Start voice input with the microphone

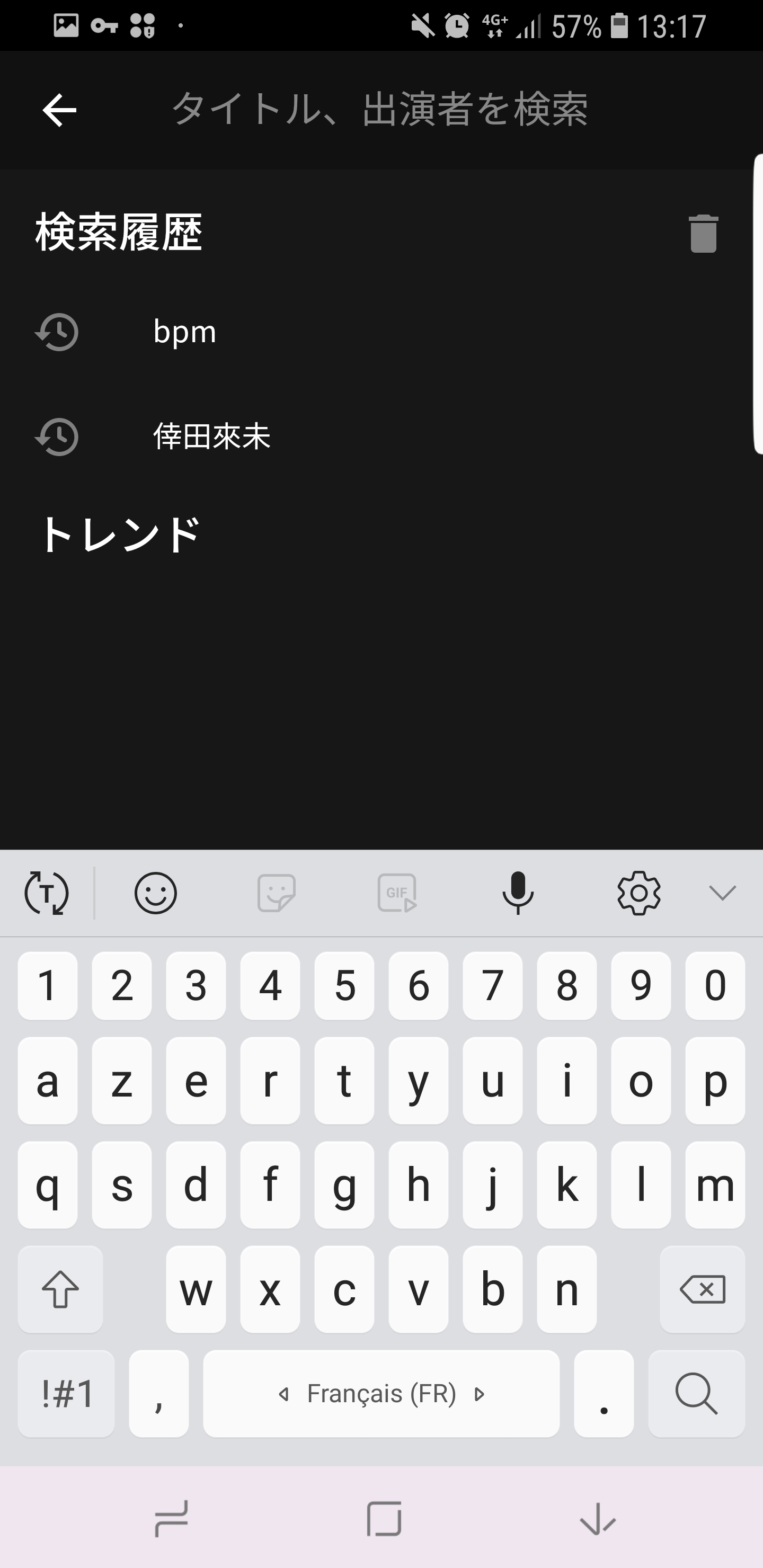tap(518, 893)
